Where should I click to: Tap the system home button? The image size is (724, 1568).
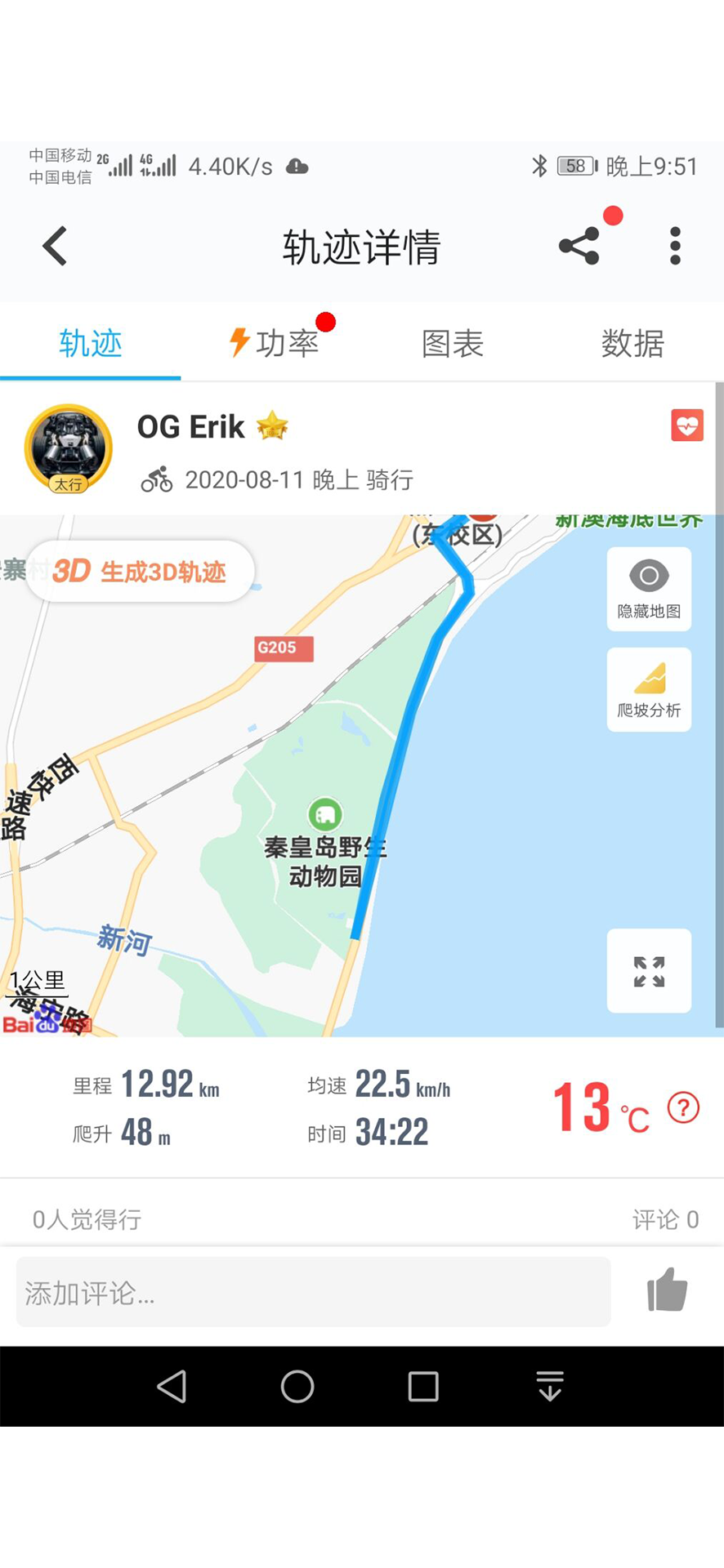[297, 1386]
